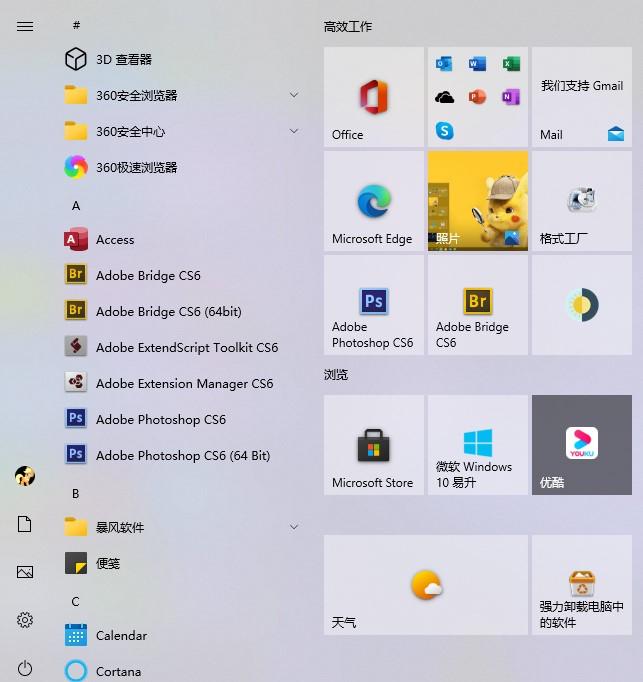Open Calendar from the app list
This screenshot has height=682, width=643.
(x=120, y=636)
